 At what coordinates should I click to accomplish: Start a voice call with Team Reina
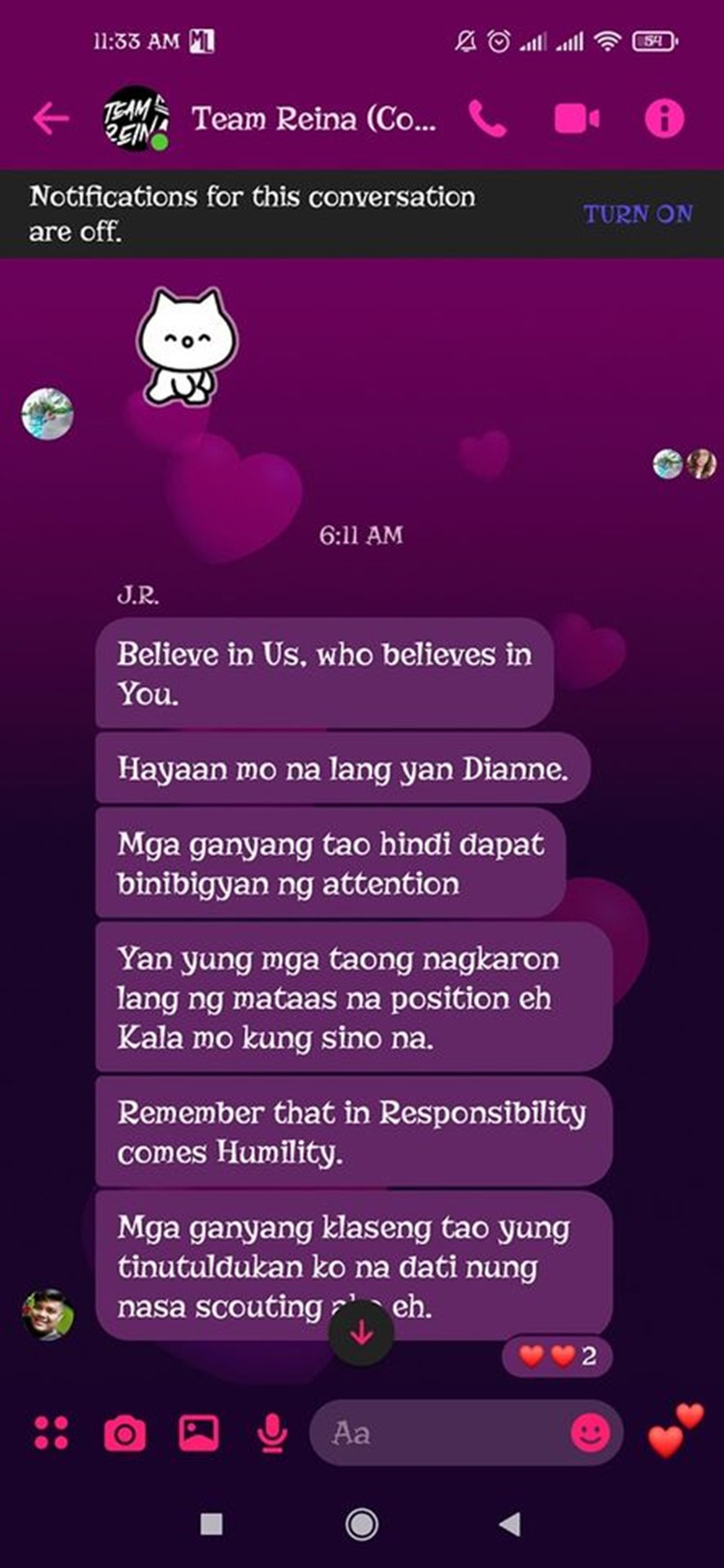coord(487,119)
